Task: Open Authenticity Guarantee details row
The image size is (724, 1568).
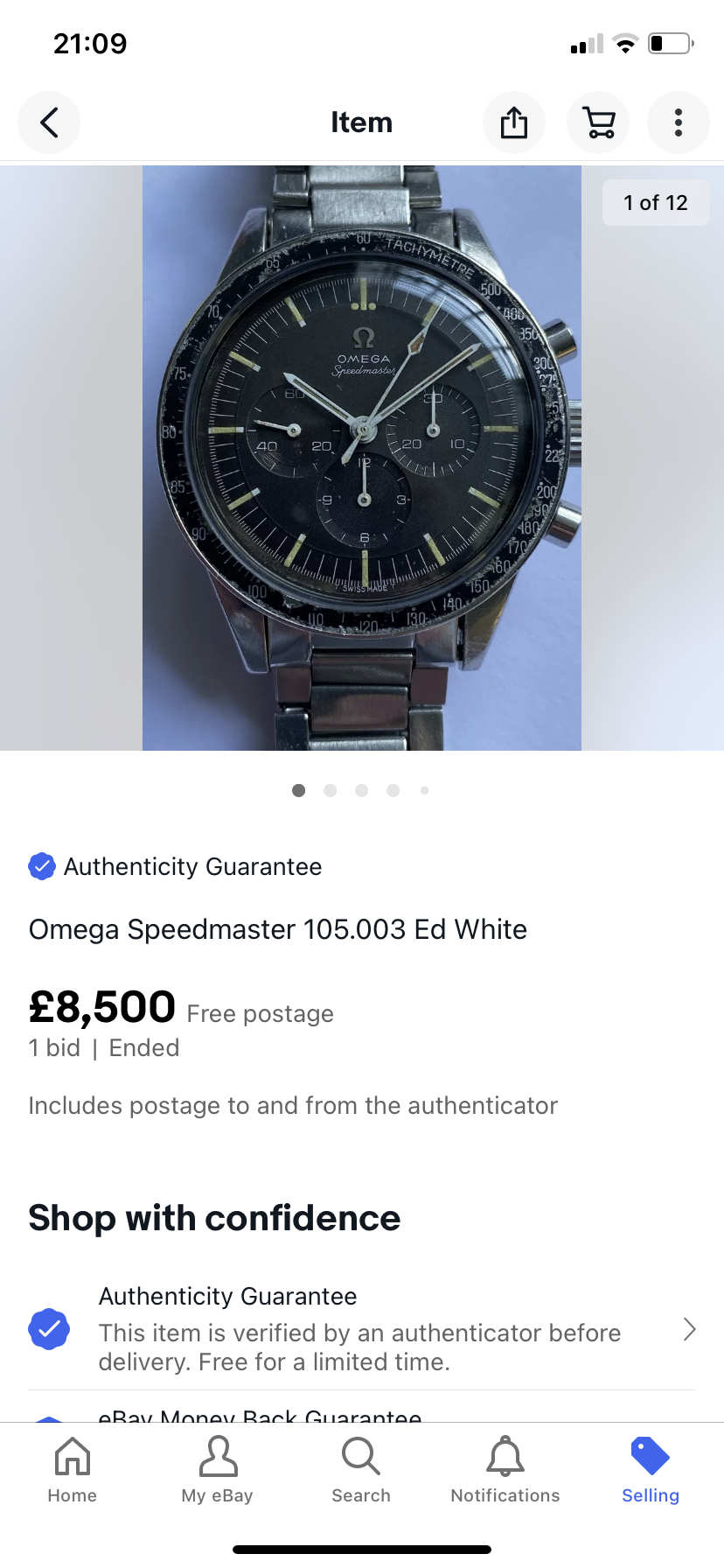Action: pyautogui.click(x=362, y=1329)
